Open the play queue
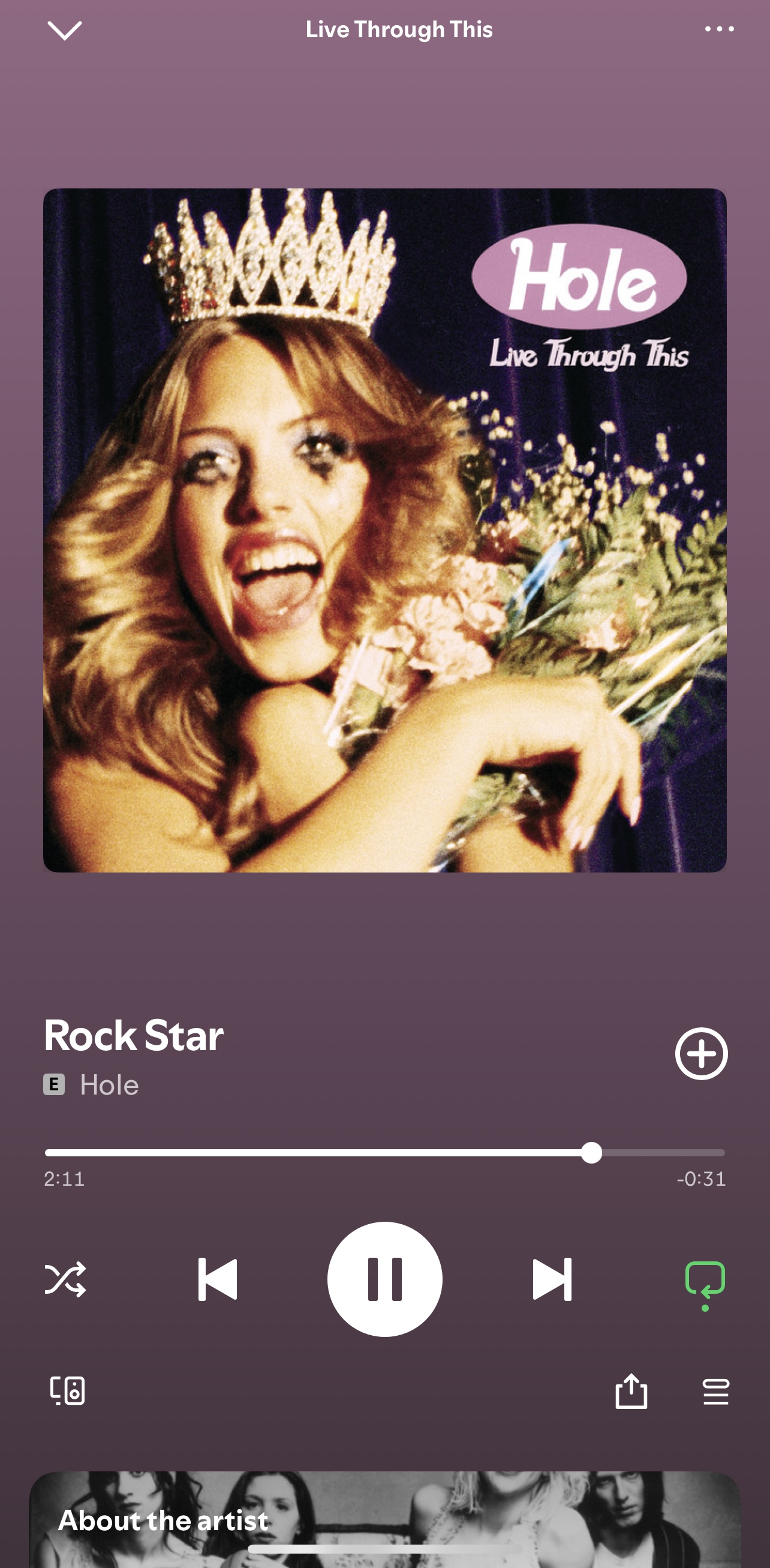The image size is (770, 1568). (x=715, y=1392)
